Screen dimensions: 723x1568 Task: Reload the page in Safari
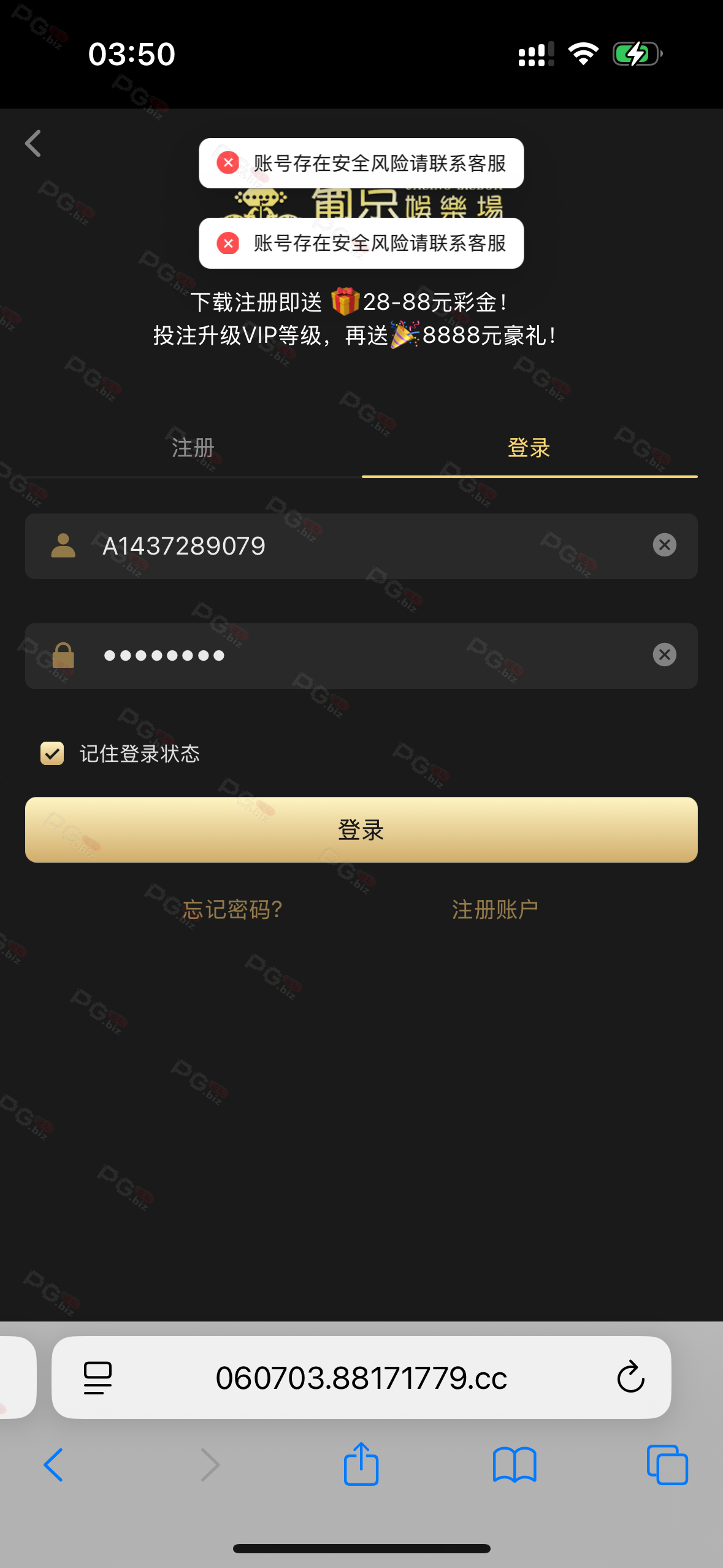630,1377
